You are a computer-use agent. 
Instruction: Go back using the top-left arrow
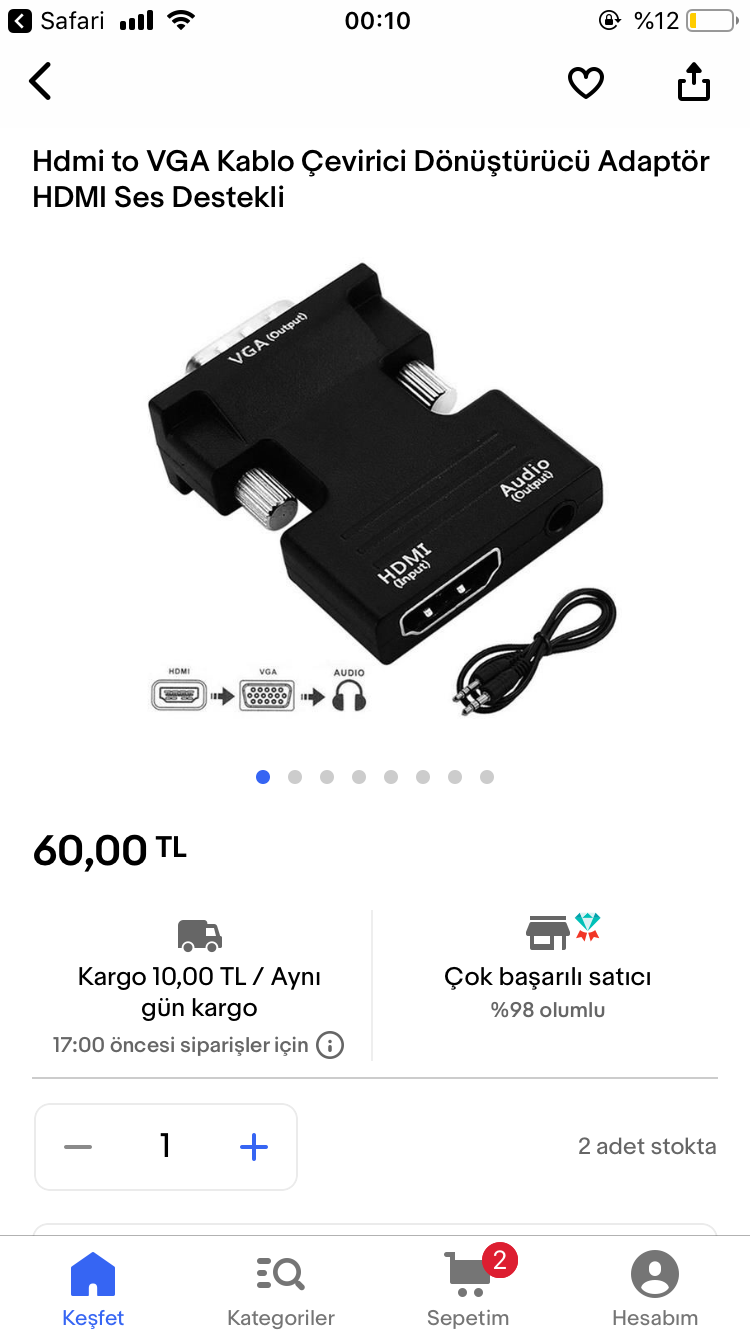pyautogui.click(x=40, y=82)
